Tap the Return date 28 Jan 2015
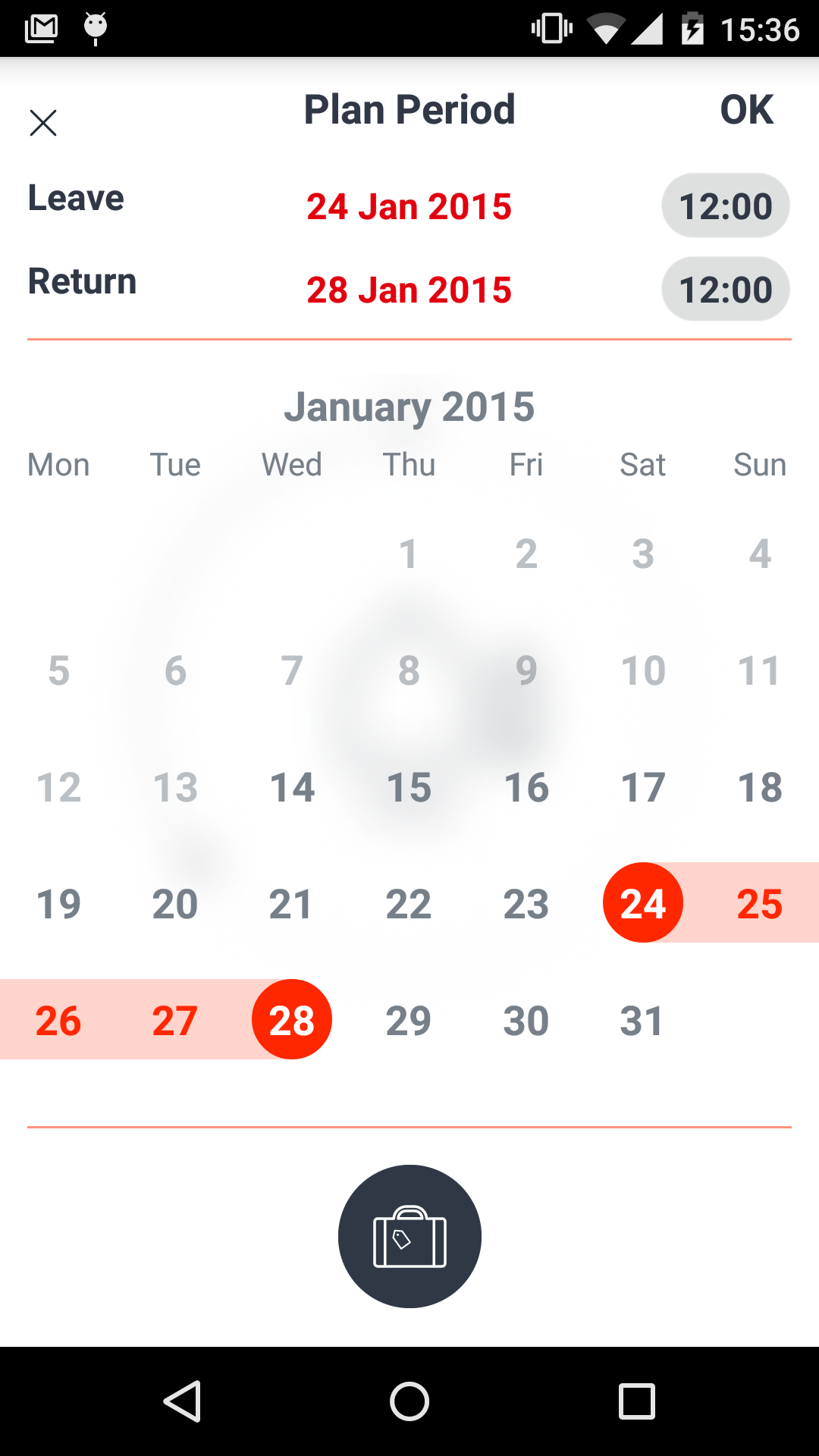The height and width of the screenshot is (1456, 819). 409,290
